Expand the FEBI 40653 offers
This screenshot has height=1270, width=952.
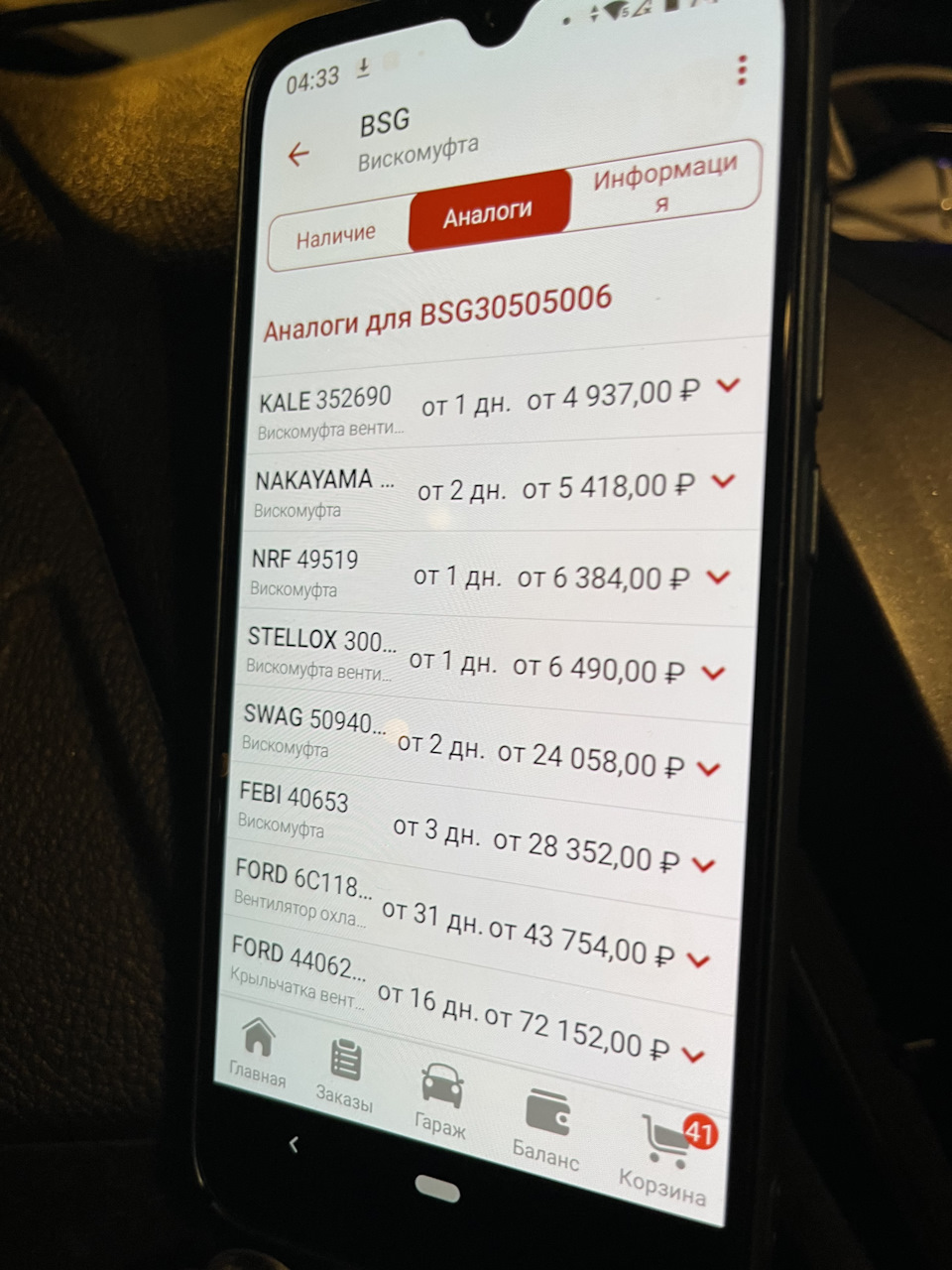[703, 864]
